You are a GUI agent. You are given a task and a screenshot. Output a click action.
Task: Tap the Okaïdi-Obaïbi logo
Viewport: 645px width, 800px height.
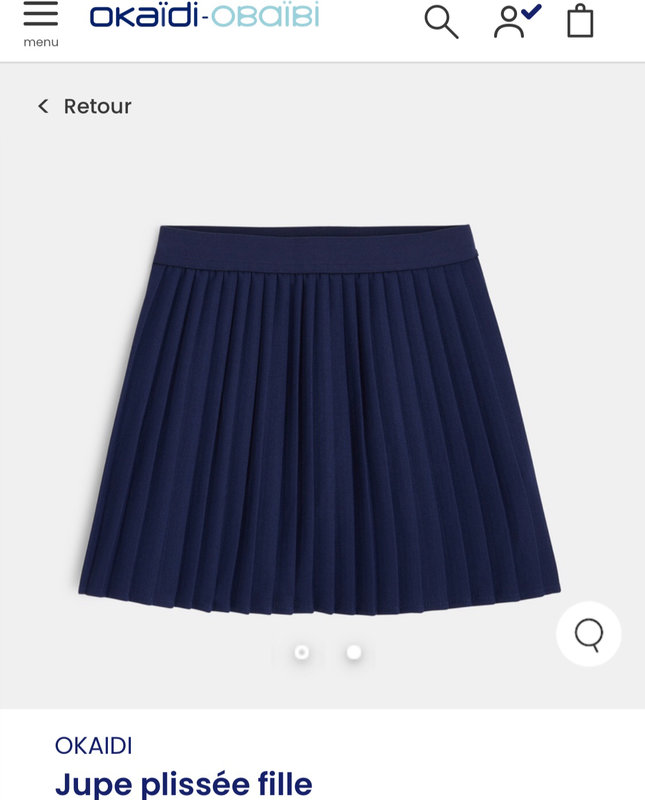(204, 16)
